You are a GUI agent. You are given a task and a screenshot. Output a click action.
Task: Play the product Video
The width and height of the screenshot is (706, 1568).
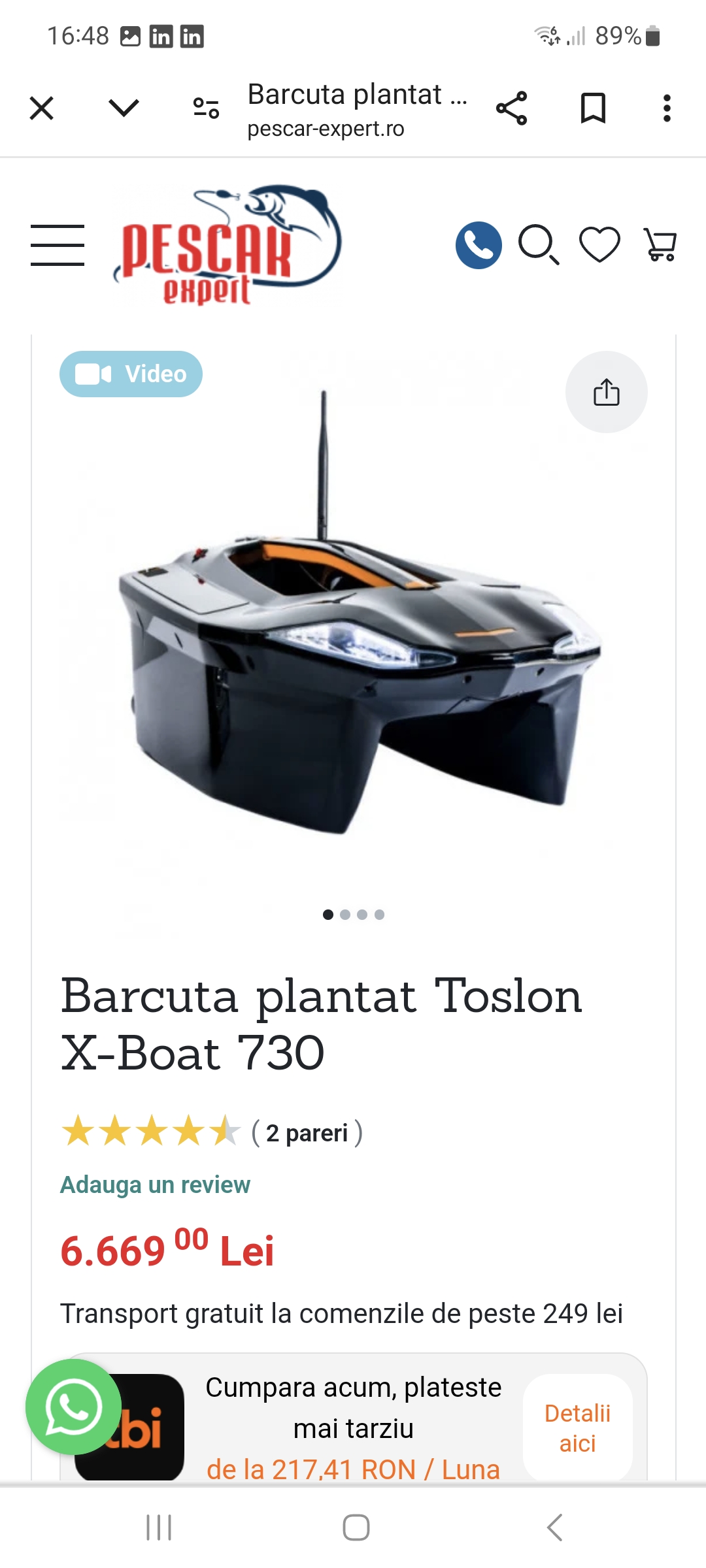click(x=131, y=374)
